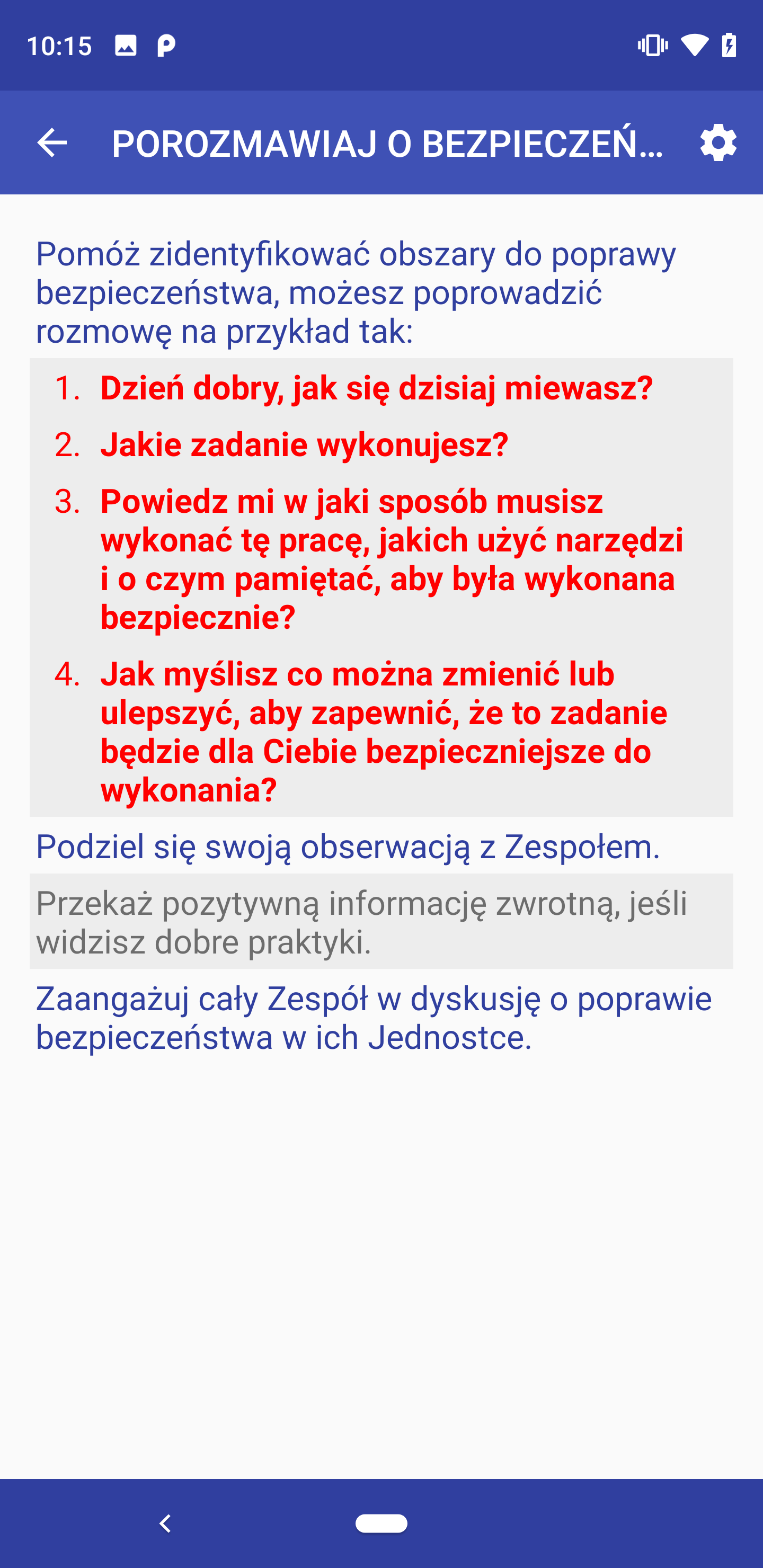Image resolution: width=763 pixels, height=1568 pixels.
Task: Tap the system back button
Action: (165, 1523)
